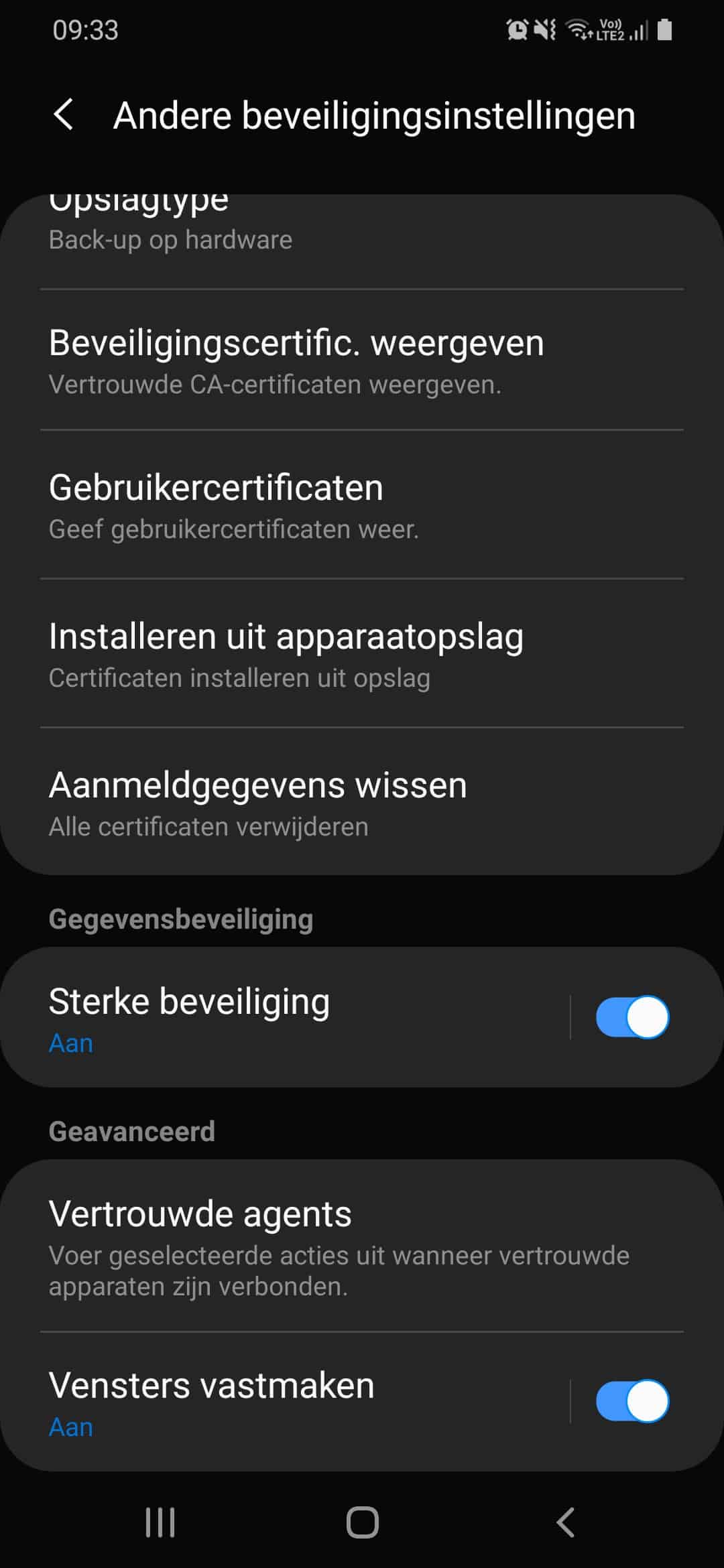Open recent apps from navigation bar
This screenshot has width=724, height=1568.
160,1522
